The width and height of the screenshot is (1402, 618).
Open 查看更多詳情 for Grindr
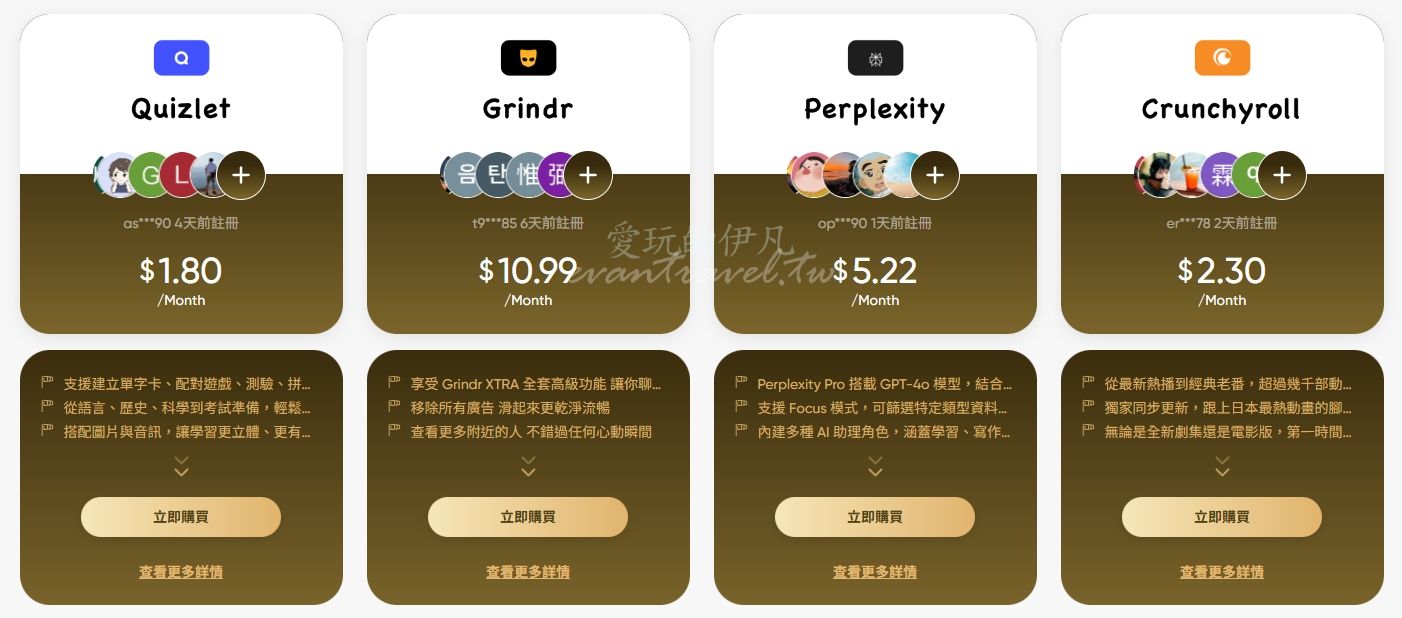pos(528,572)
